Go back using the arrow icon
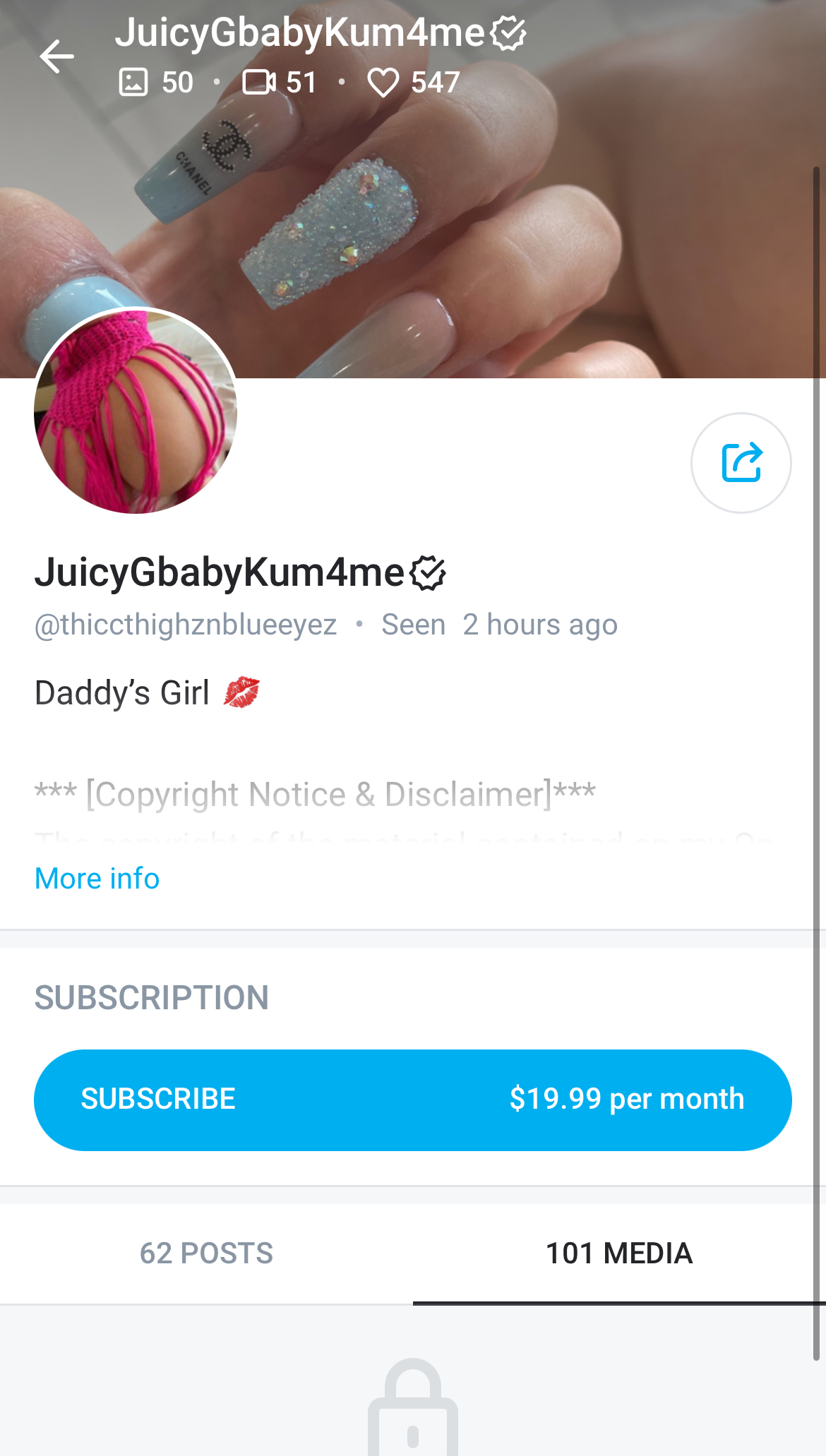The width and height of the screenshot is (826, 1456). (x=57, y=56)
